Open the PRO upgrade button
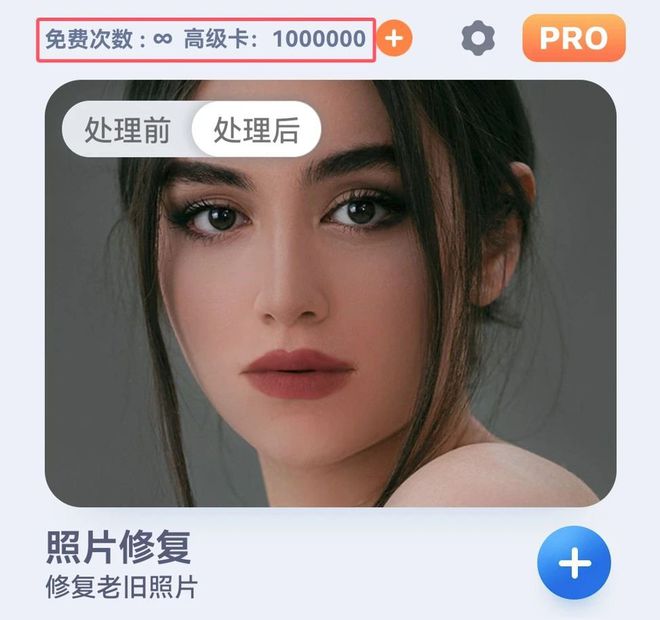Image resolution: width=660 pixels, height=620 pixels. click(x=573, y=39)
